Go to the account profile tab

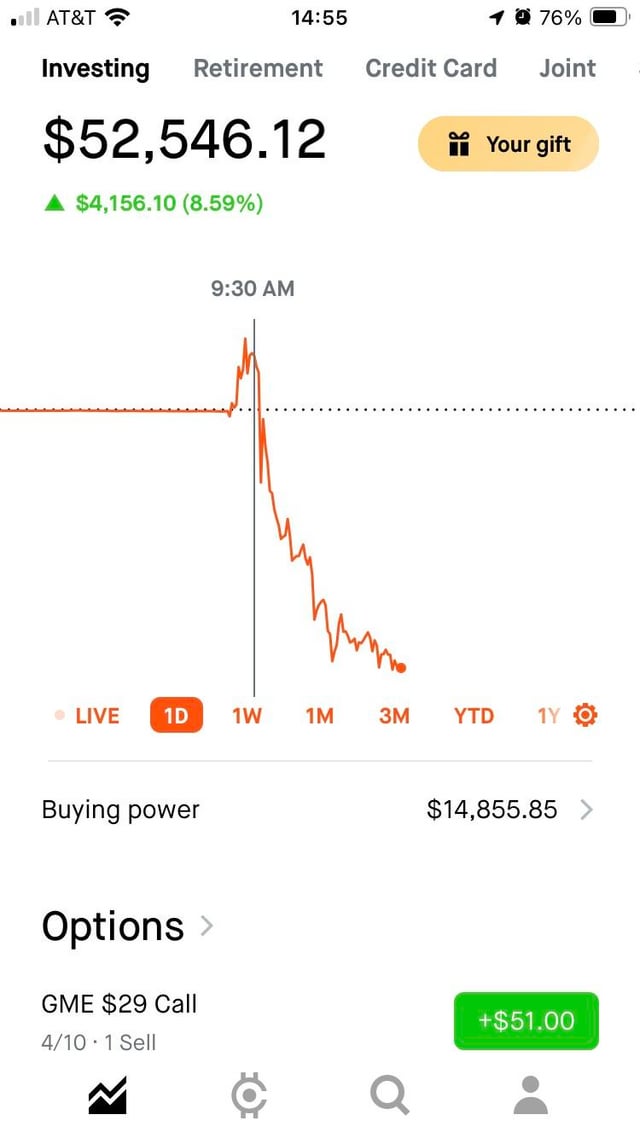point(530,1096)
